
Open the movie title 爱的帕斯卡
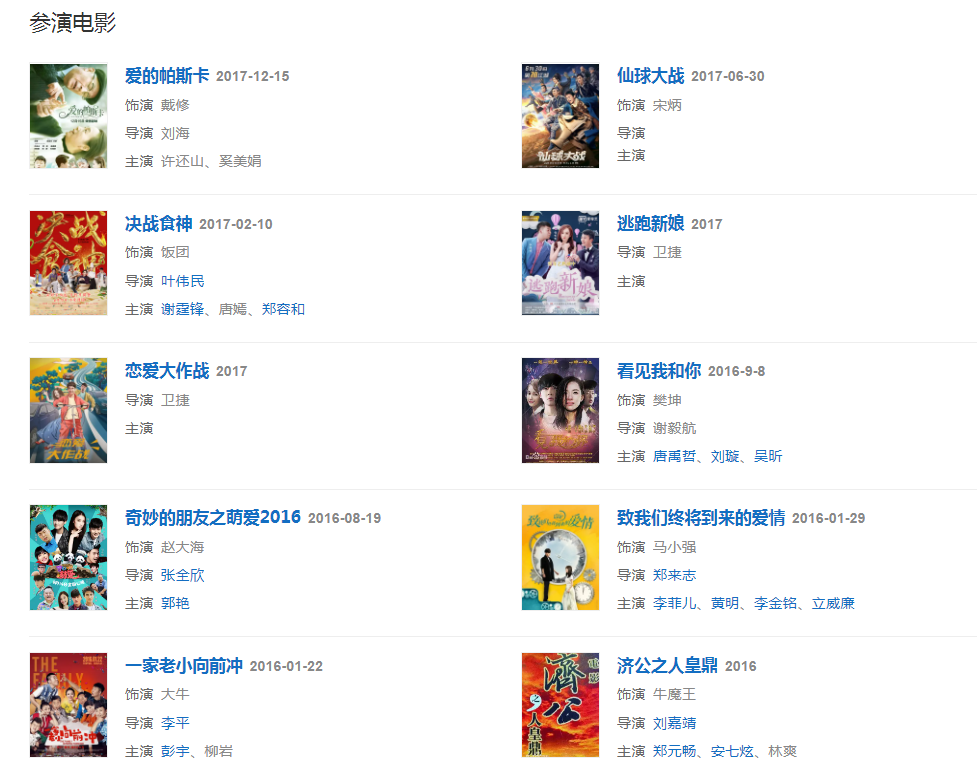point(167,76)
